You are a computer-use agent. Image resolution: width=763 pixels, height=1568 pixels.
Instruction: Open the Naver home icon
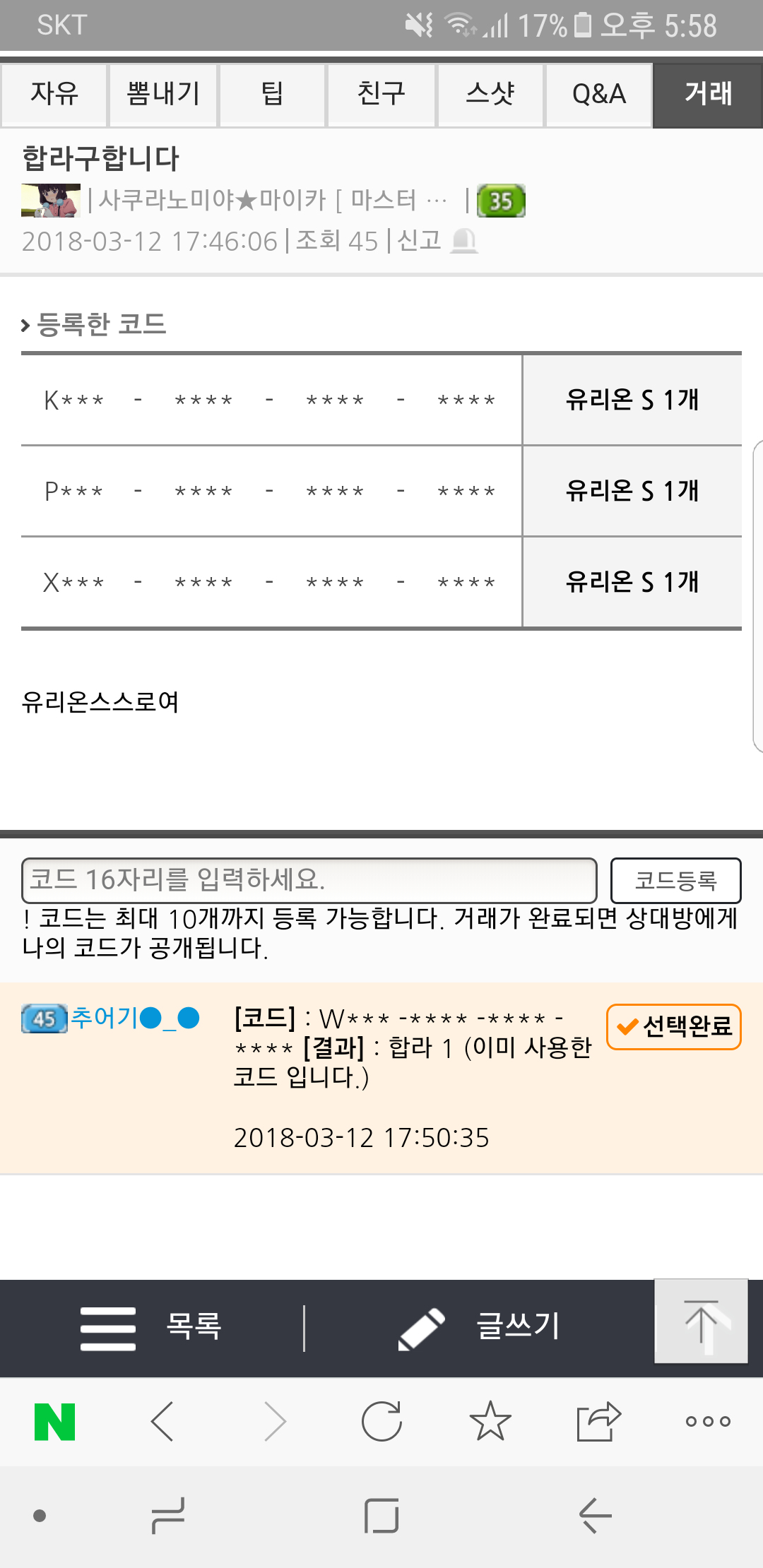coord(54,1421)
